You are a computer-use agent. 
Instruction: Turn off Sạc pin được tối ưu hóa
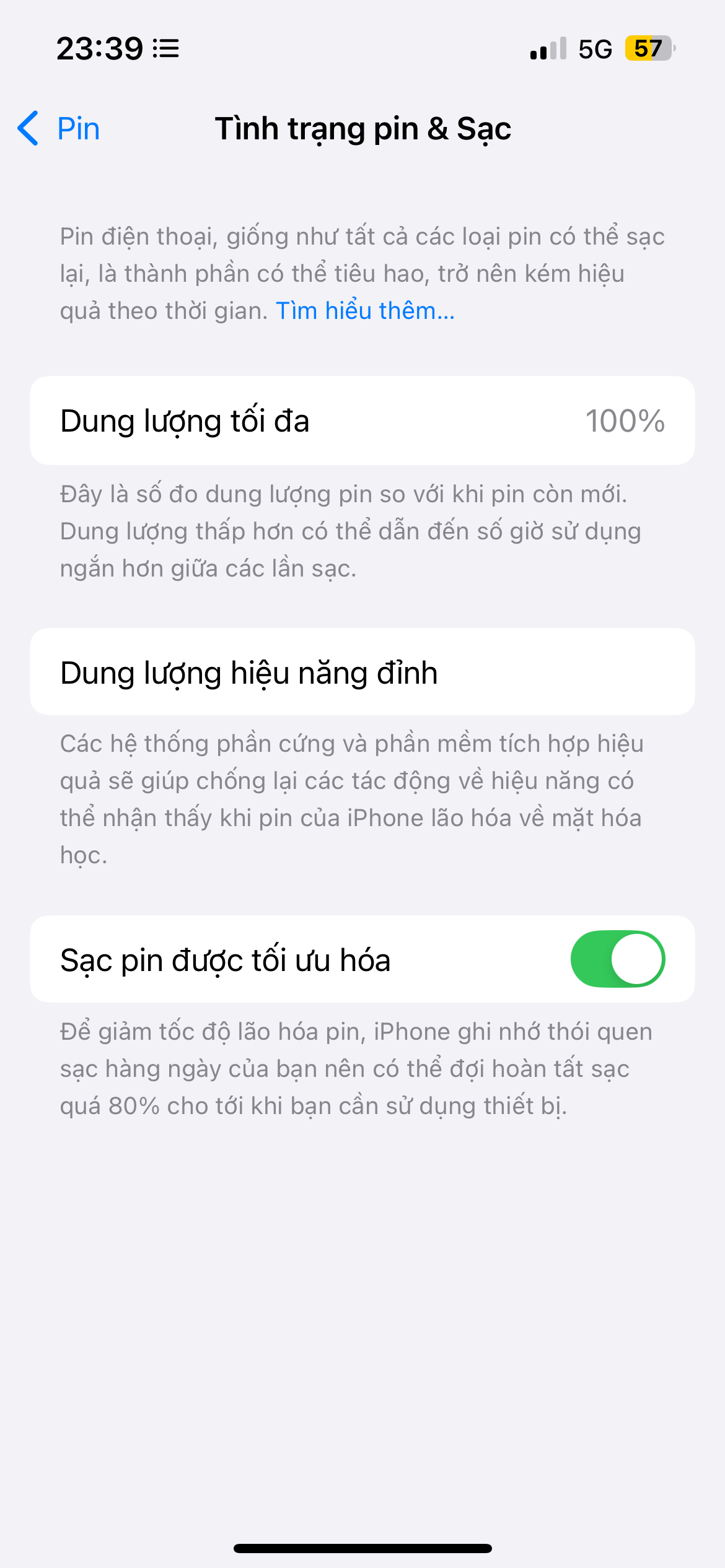pos(617,959)
